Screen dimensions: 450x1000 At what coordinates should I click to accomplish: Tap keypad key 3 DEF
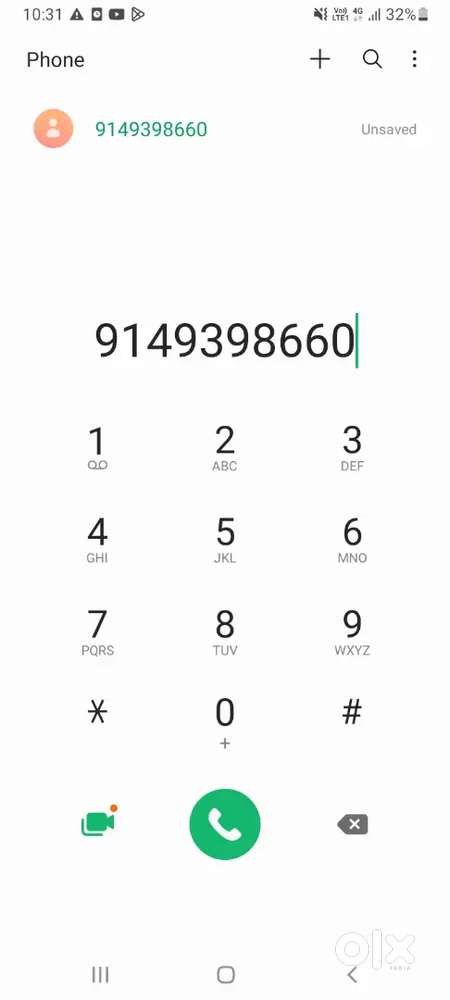[x=352, y=448]
